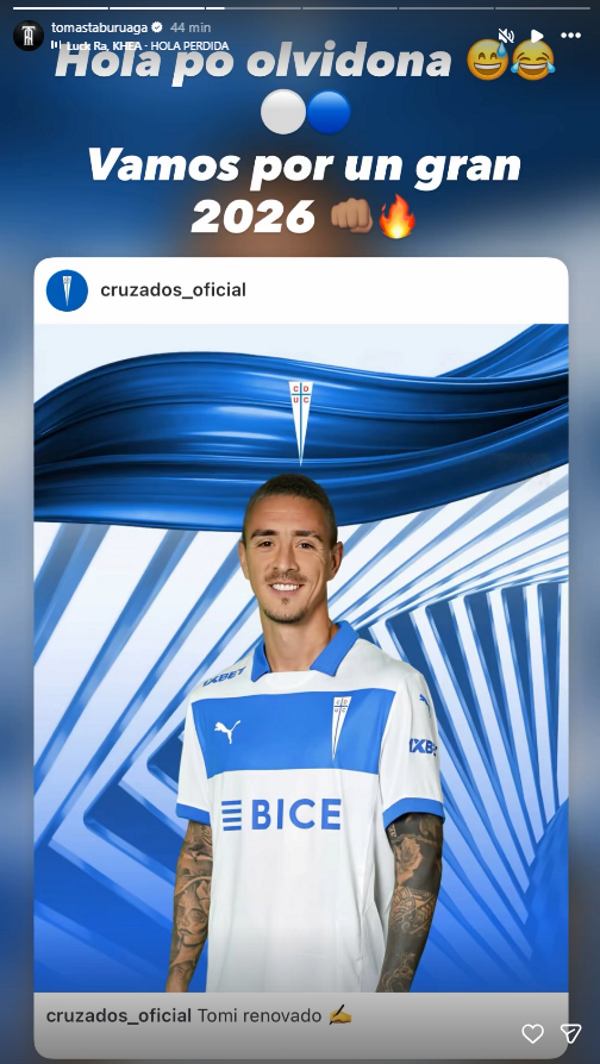Share the story via the paper plane

click(571, 1034)
